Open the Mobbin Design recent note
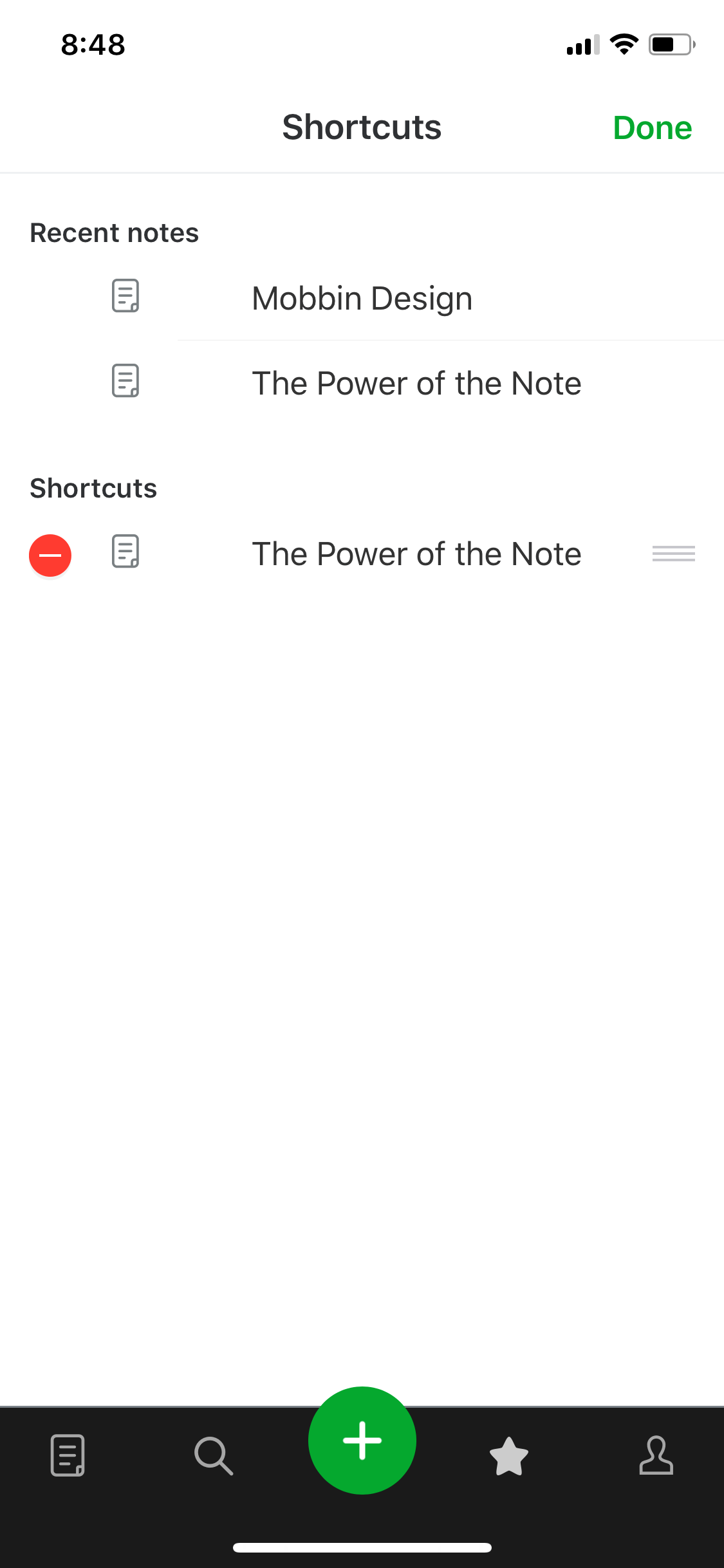724x1568 pixels. pyautogui.click(x=362, y=298)
